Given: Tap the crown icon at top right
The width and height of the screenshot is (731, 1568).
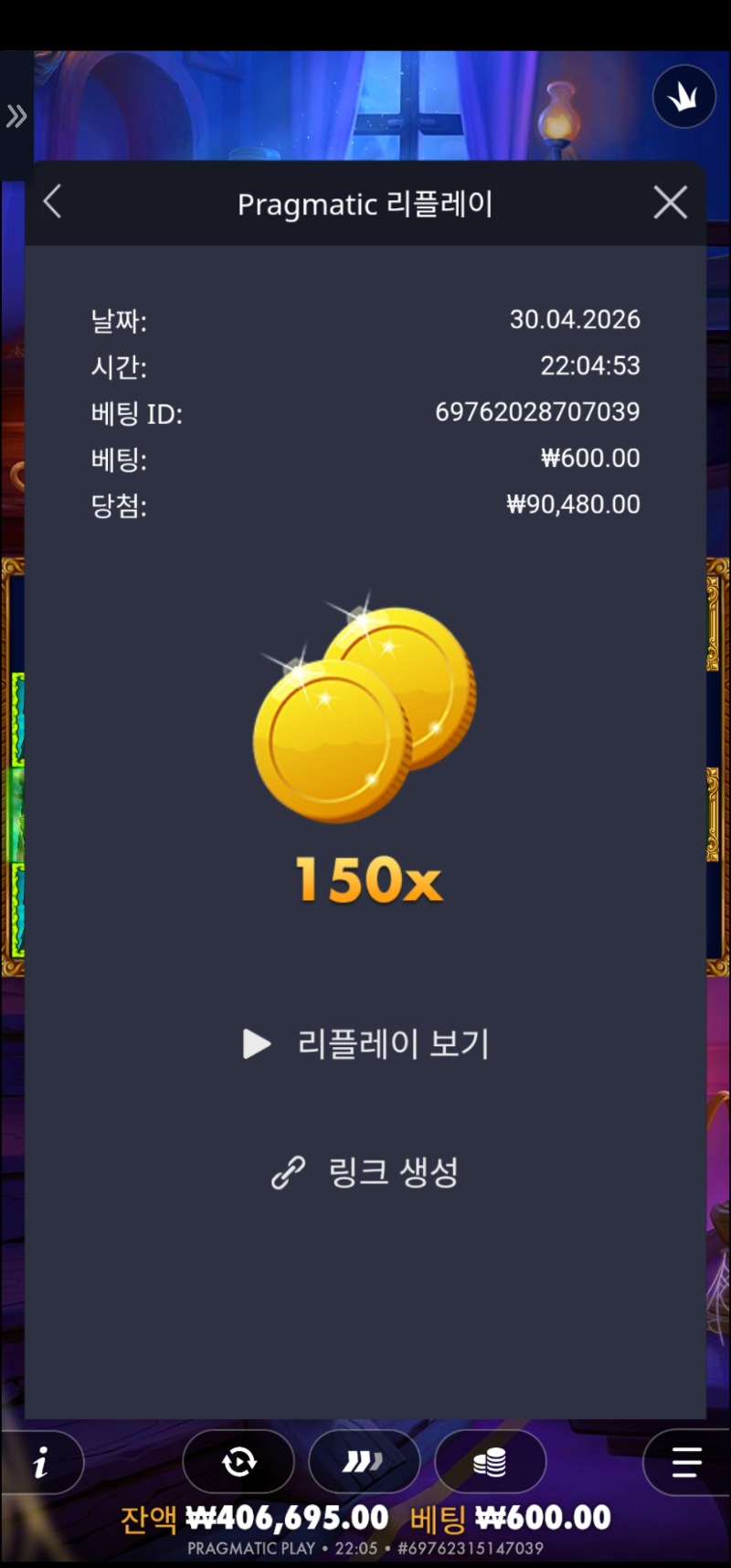Looking at the screenshot, I should pyautogui.click(x=683, y=97).
